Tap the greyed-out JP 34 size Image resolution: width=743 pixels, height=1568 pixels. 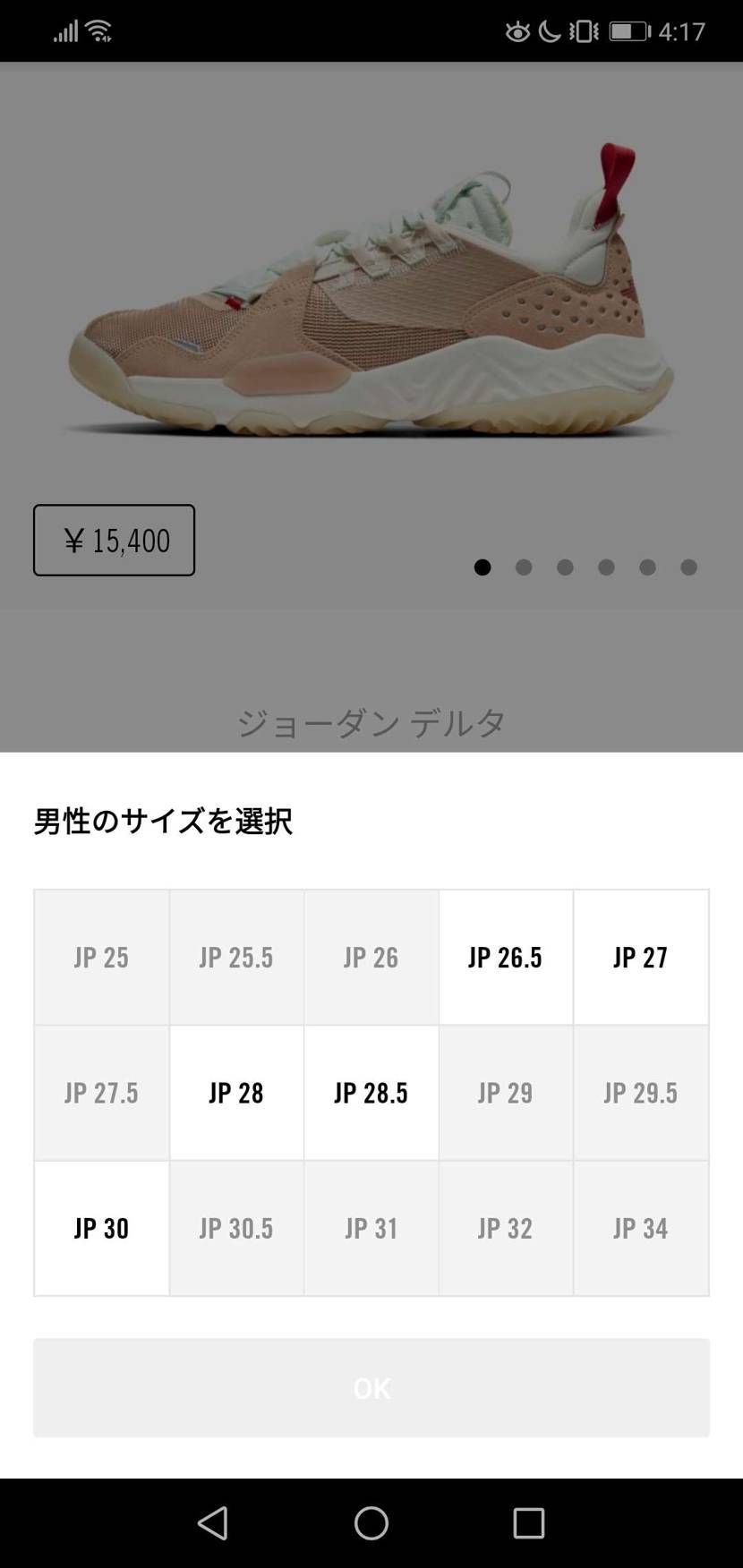click(641, 1228)
